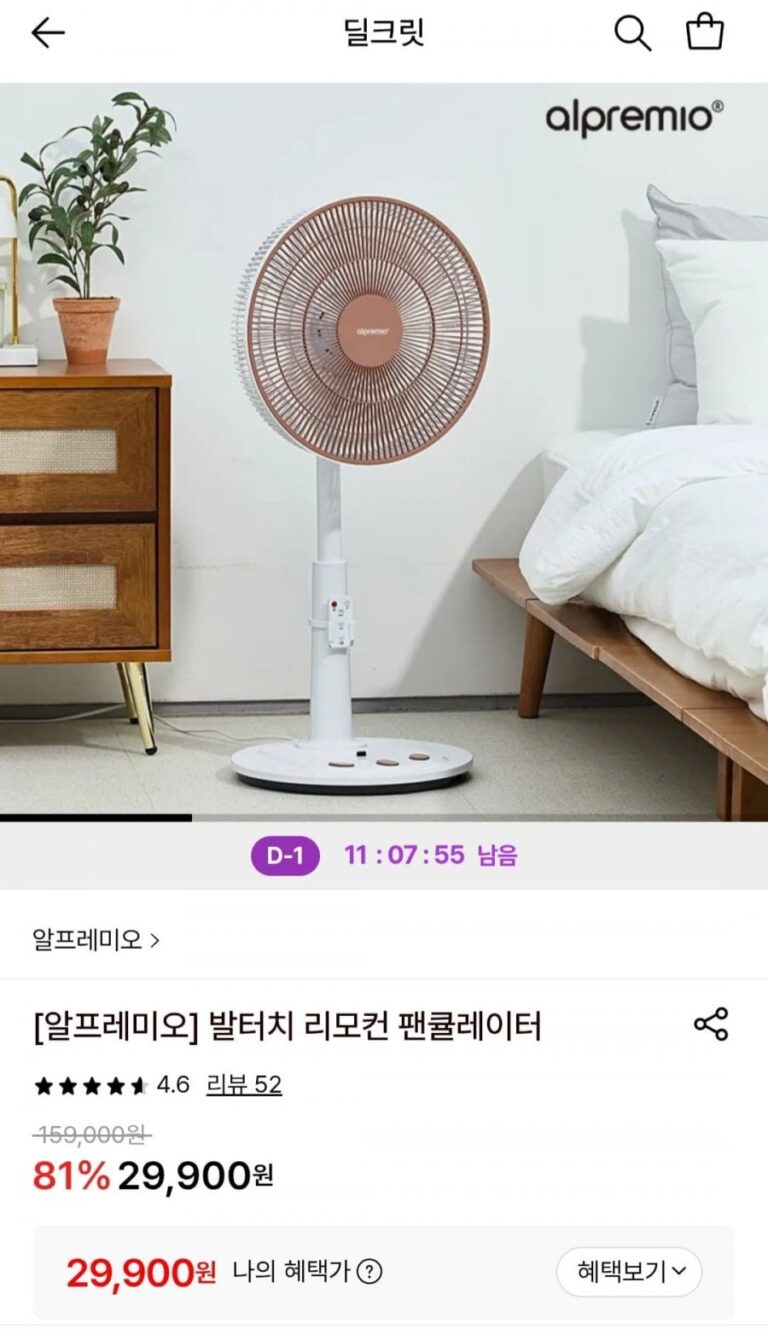
Task: Go back using the arrow icon
Action: 47,33
